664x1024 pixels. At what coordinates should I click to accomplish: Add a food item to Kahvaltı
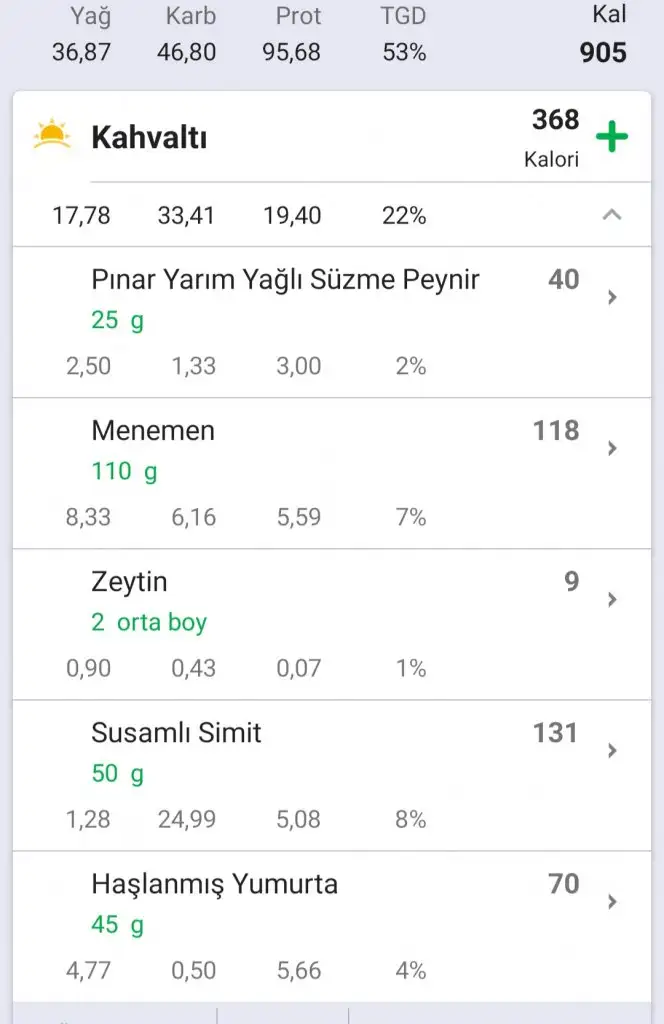[x=611, y=137]
